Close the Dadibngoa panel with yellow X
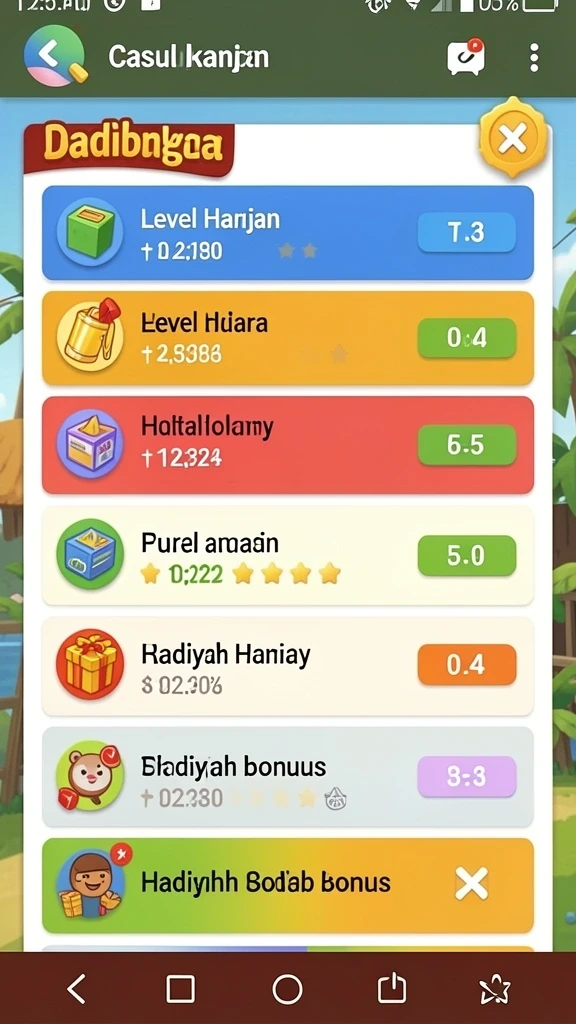576x1024 pixels. coord(512,138)
